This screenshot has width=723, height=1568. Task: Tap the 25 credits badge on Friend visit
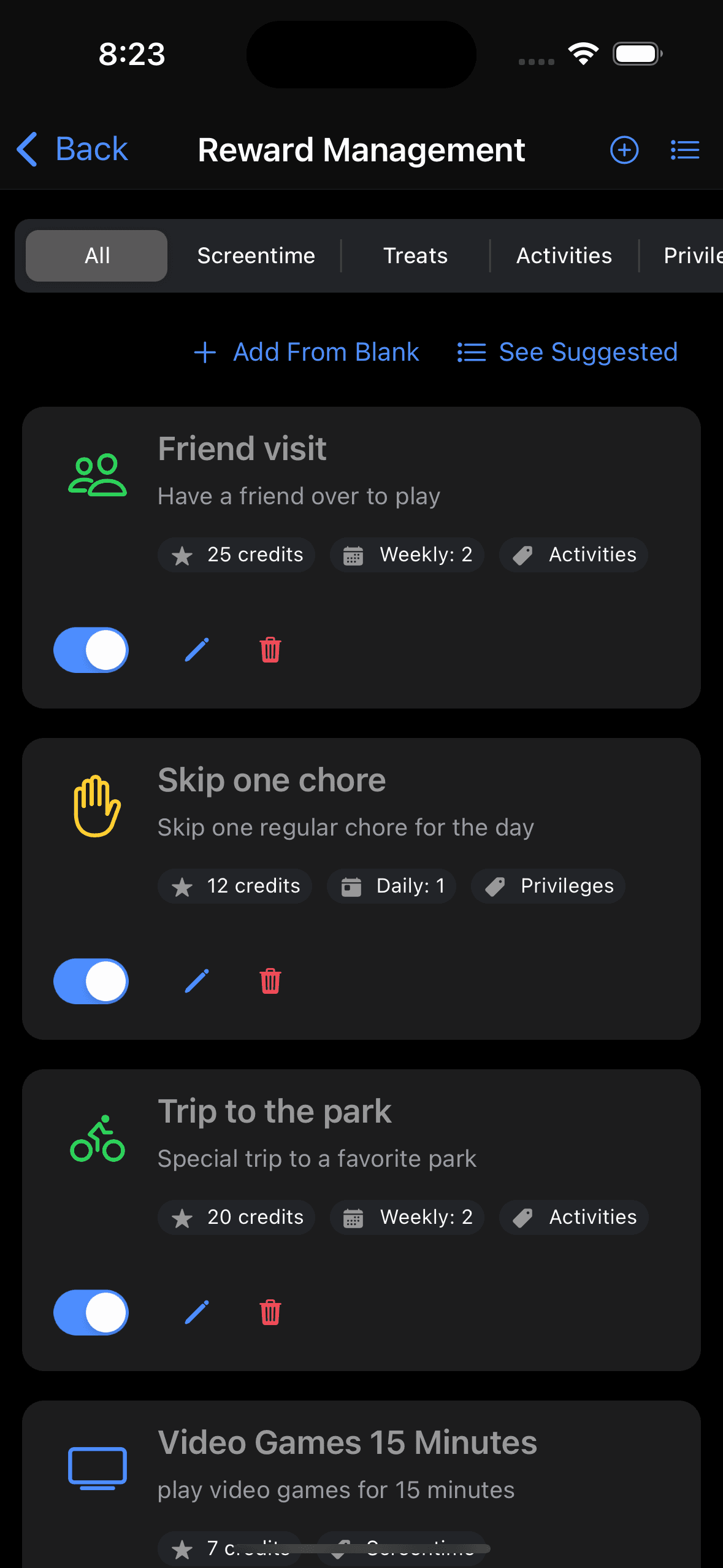(236, 554)
